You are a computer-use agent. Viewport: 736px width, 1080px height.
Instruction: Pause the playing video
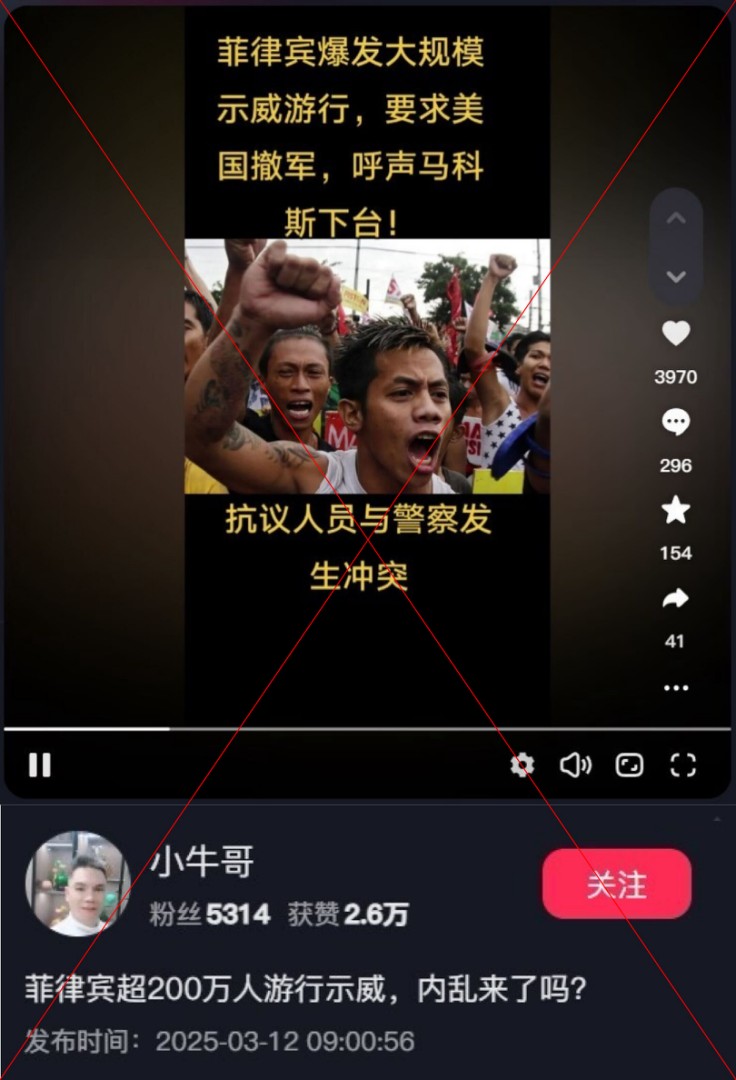[40, 765]
